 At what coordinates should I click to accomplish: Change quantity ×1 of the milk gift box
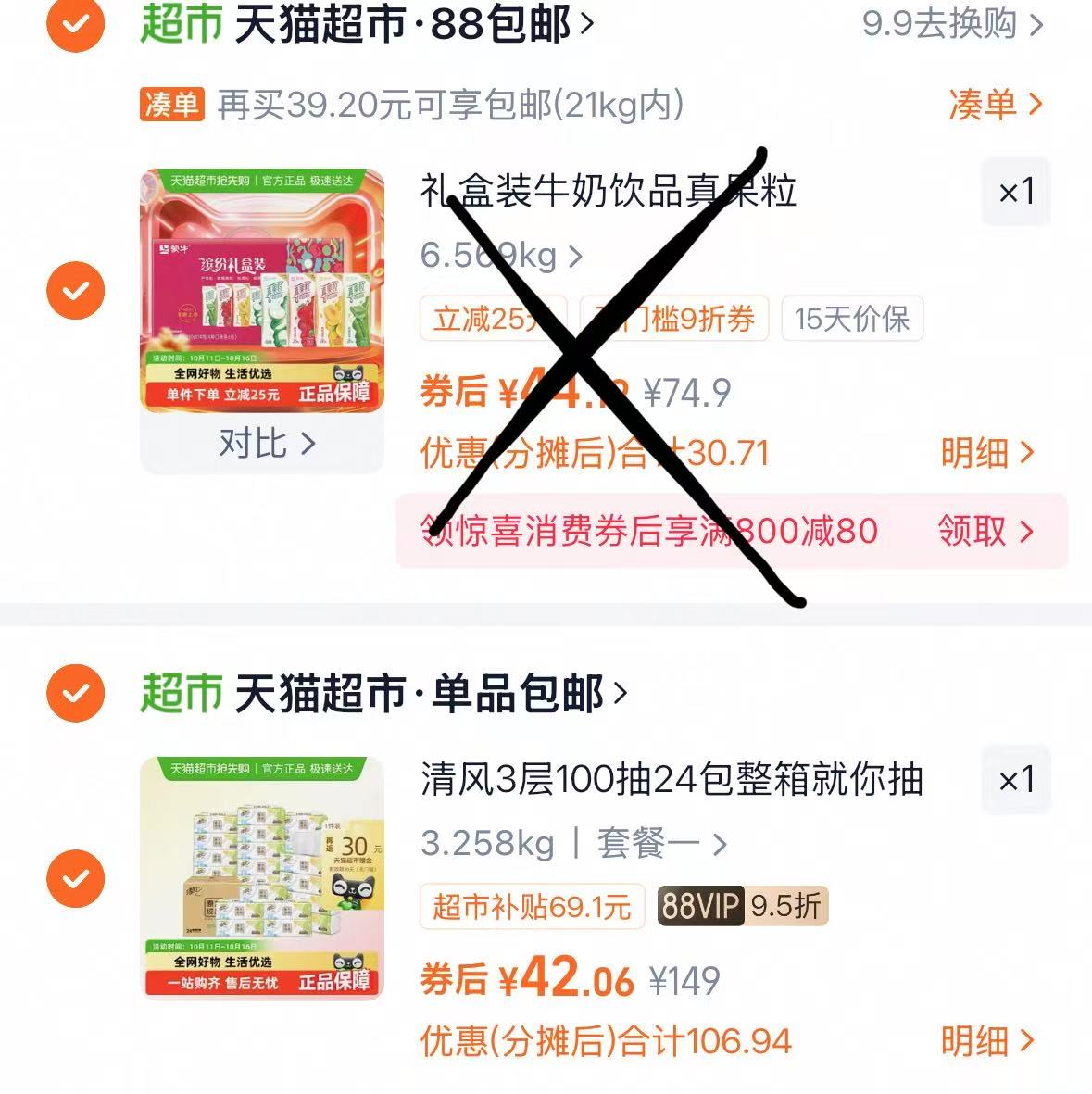[x=1016, y=192]
